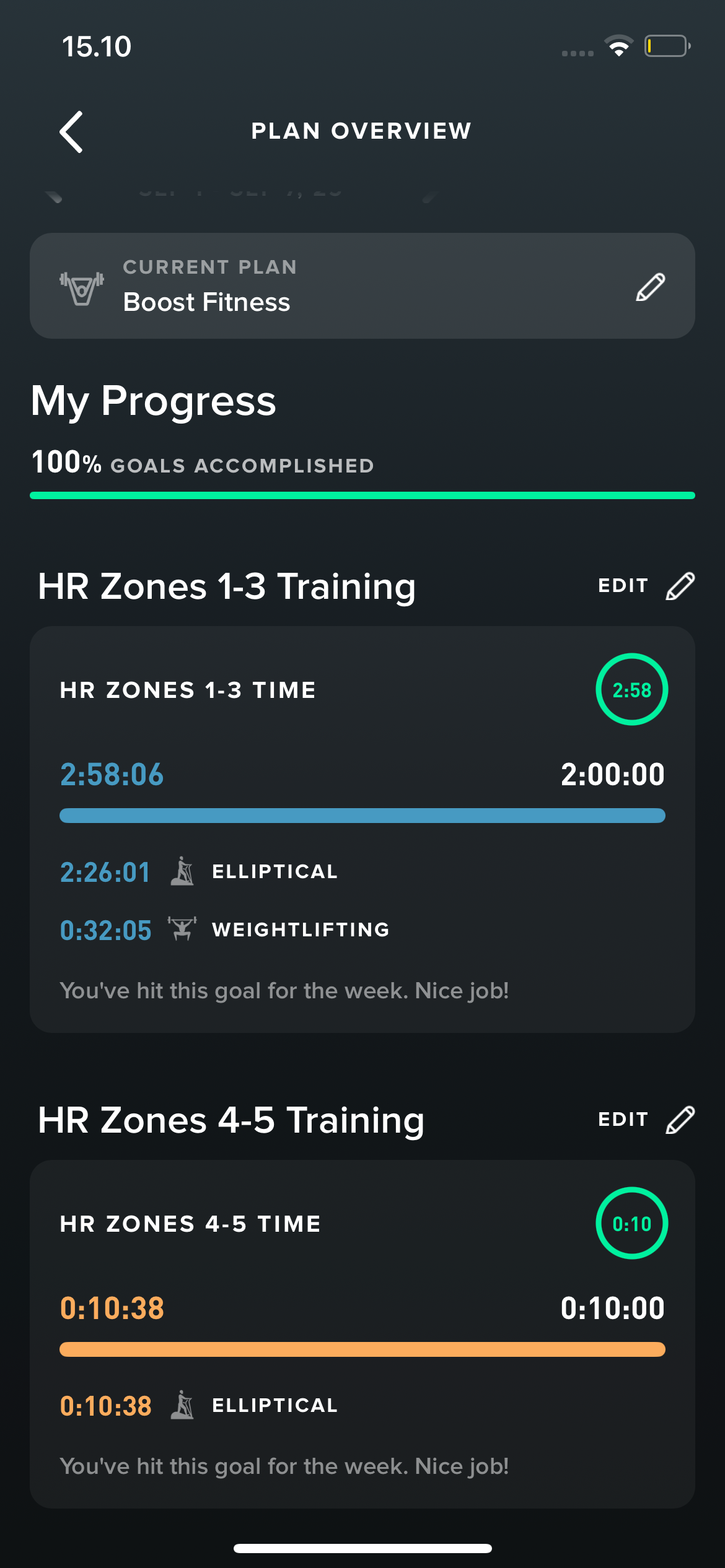725x1568 pixels.
Task: Edit HR Zones 4-5 Training goal
Action: 646,1120
